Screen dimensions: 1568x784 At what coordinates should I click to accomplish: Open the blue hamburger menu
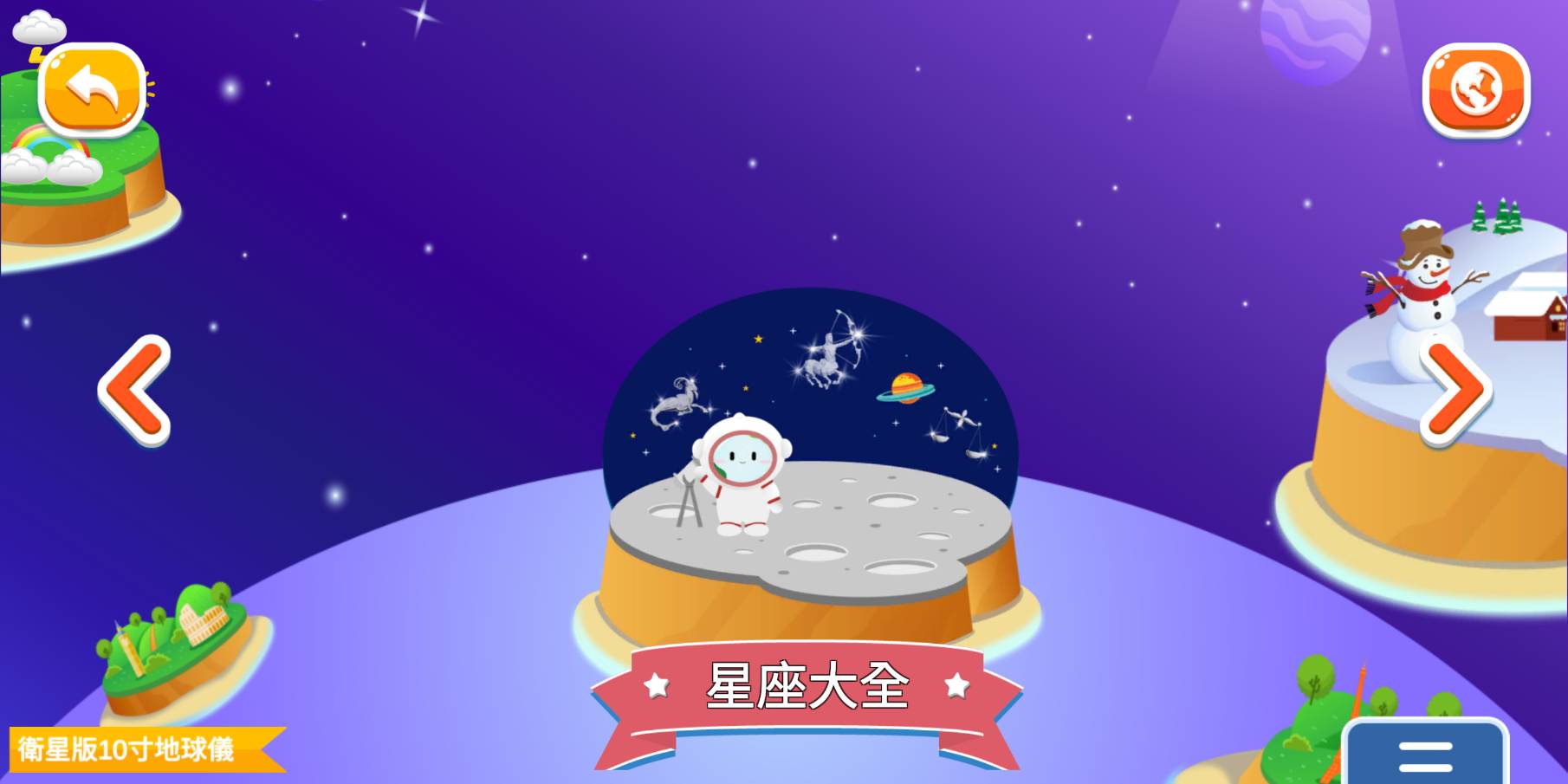pos(1425,754)
